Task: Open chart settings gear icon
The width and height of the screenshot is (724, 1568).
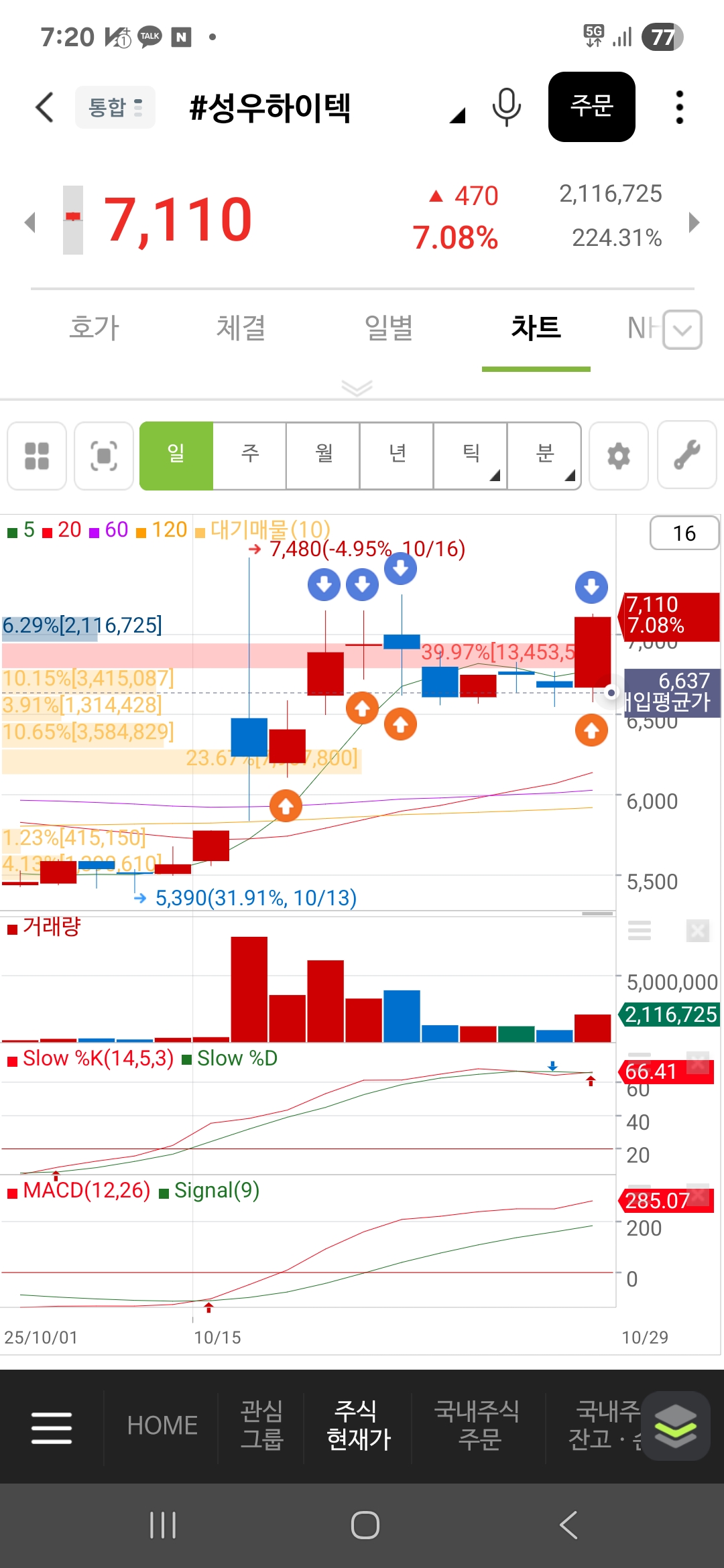Action: [x=618, y=456]
